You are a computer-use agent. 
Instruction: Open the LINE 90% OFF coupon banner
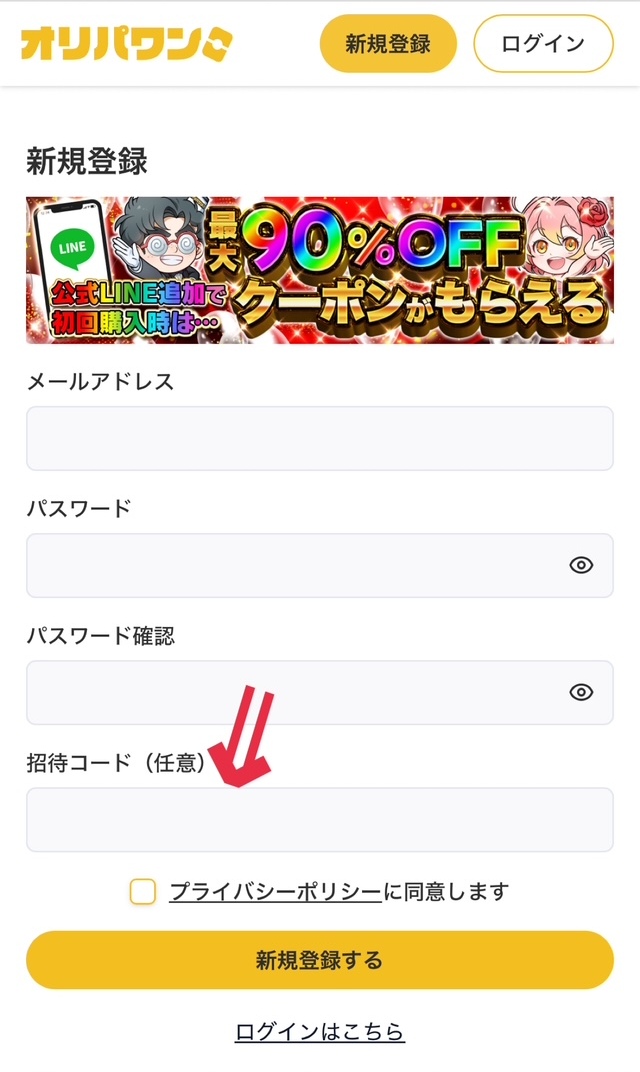pos(319,270)
